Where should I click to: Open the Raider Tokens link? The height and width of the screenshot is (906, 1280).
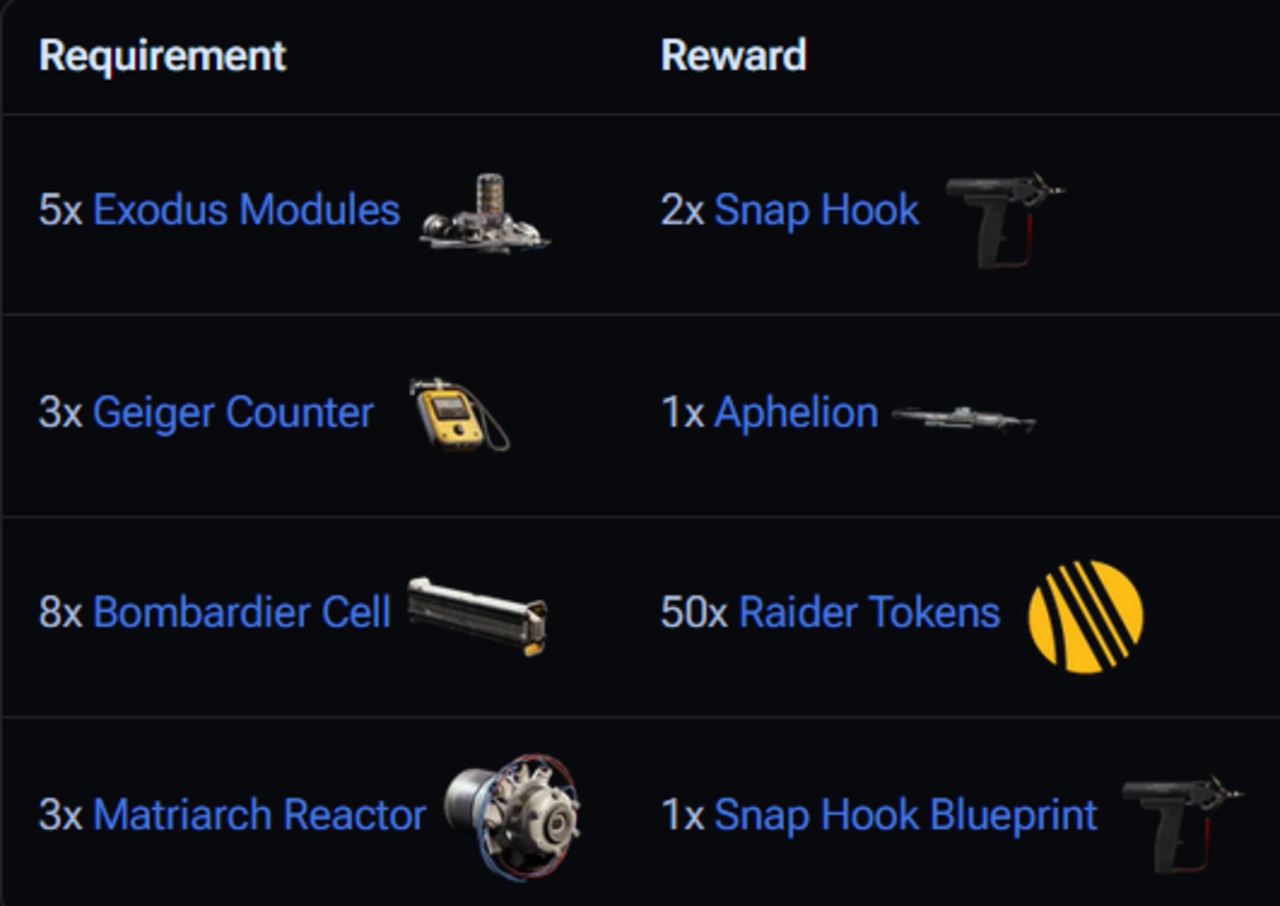coord(868,613)
